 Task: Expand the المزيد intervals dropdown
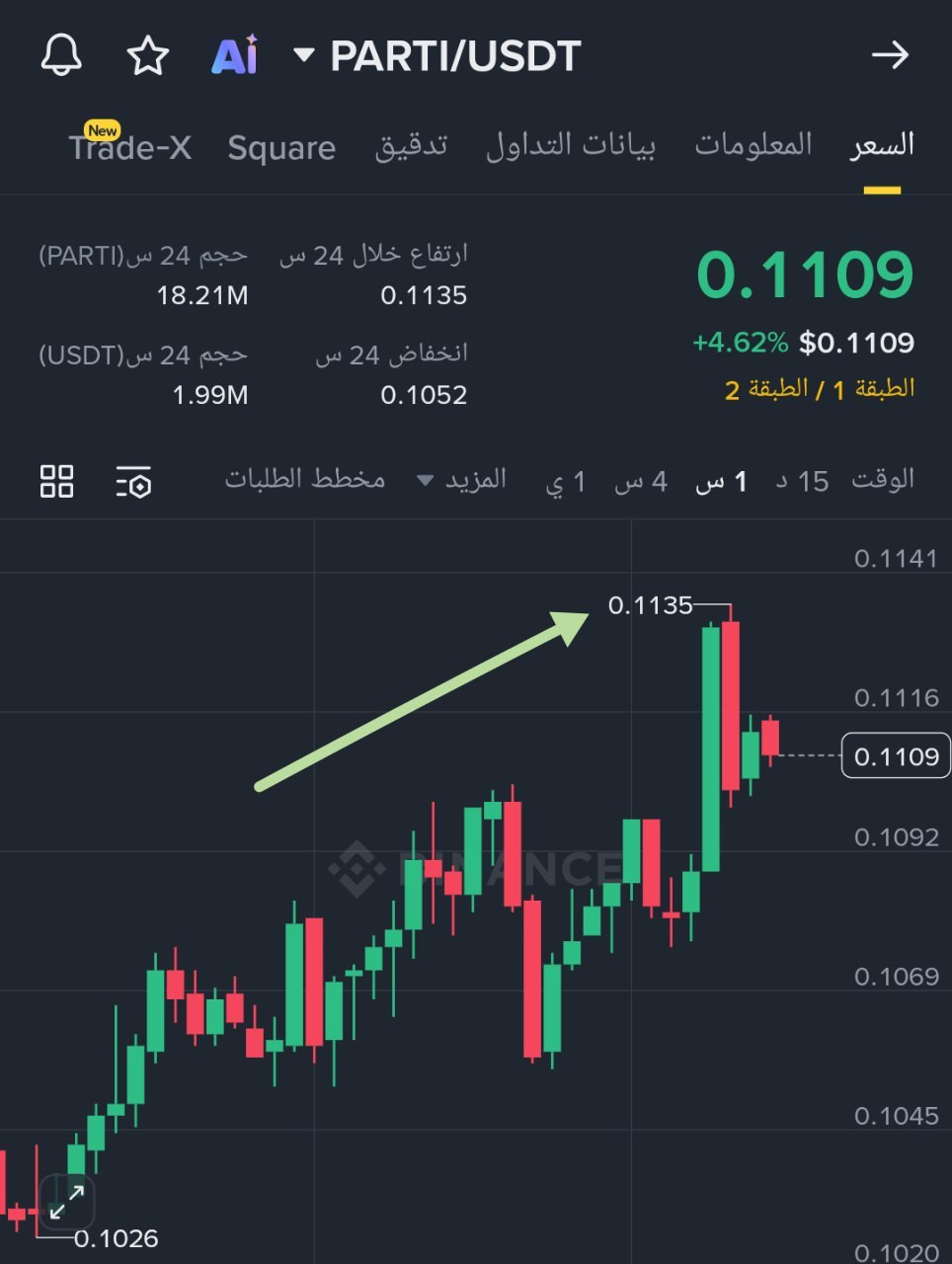[x=462, y=480]
